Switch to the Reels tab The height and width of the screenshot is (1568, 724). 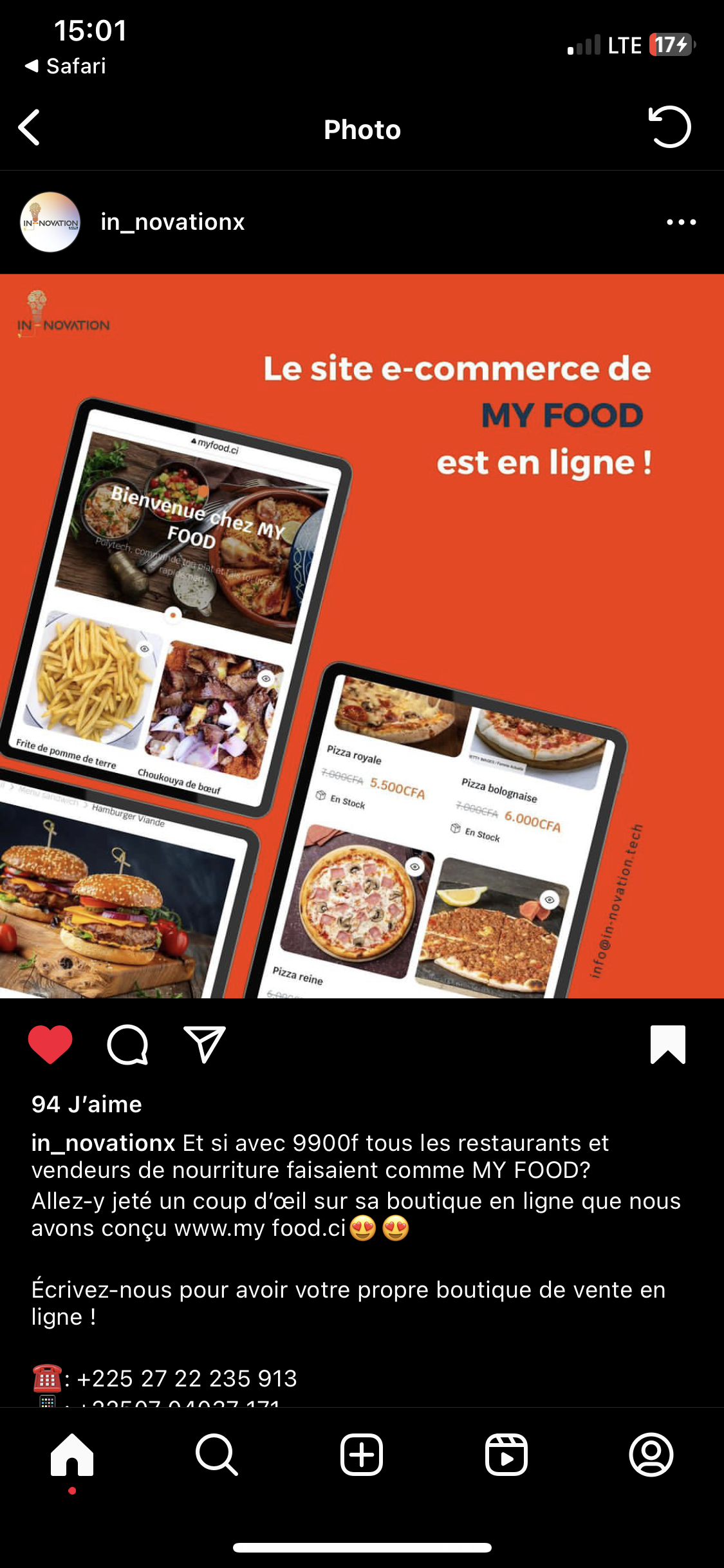[x=506, y=1455]
